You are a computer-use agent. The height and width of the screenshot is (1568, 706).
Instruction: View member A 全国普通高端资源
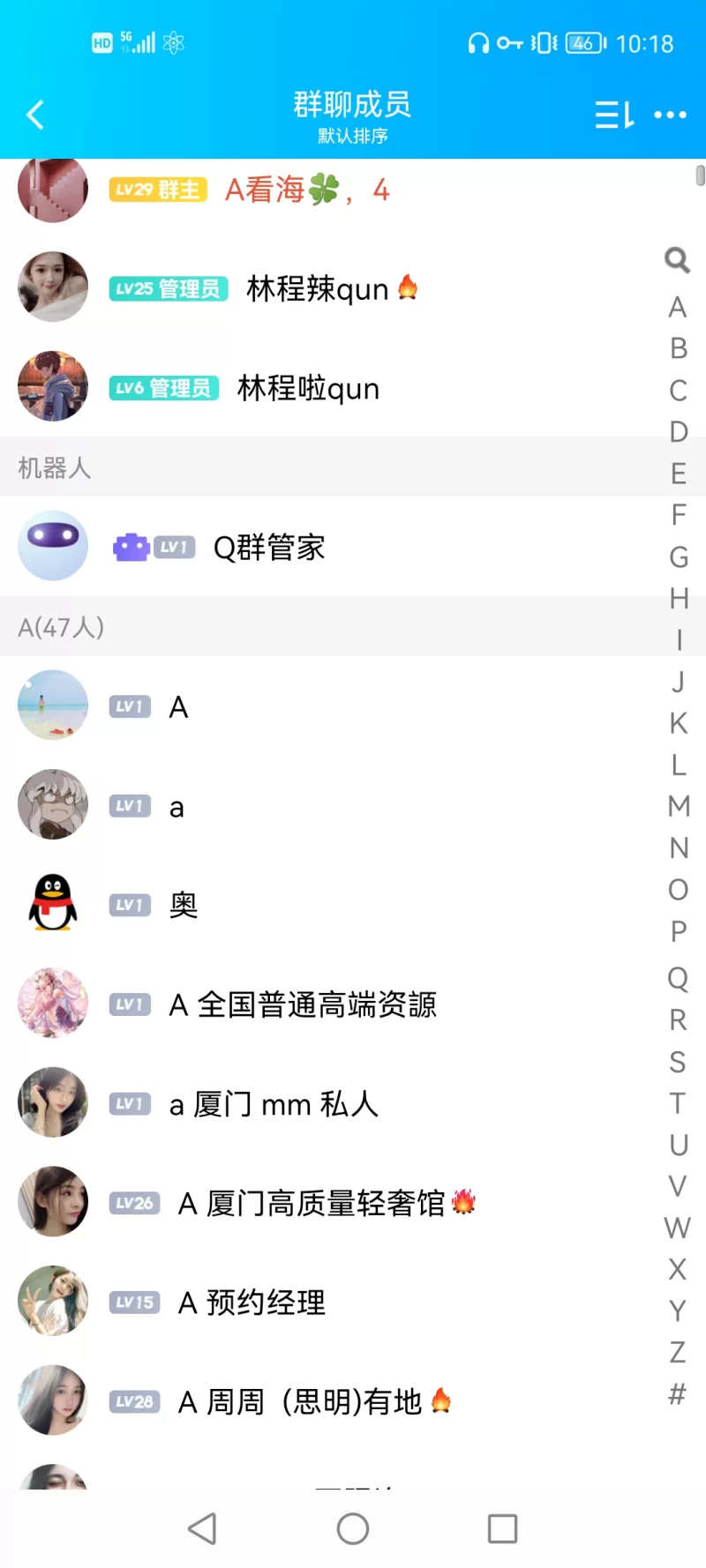click(x=303, y=1004)
